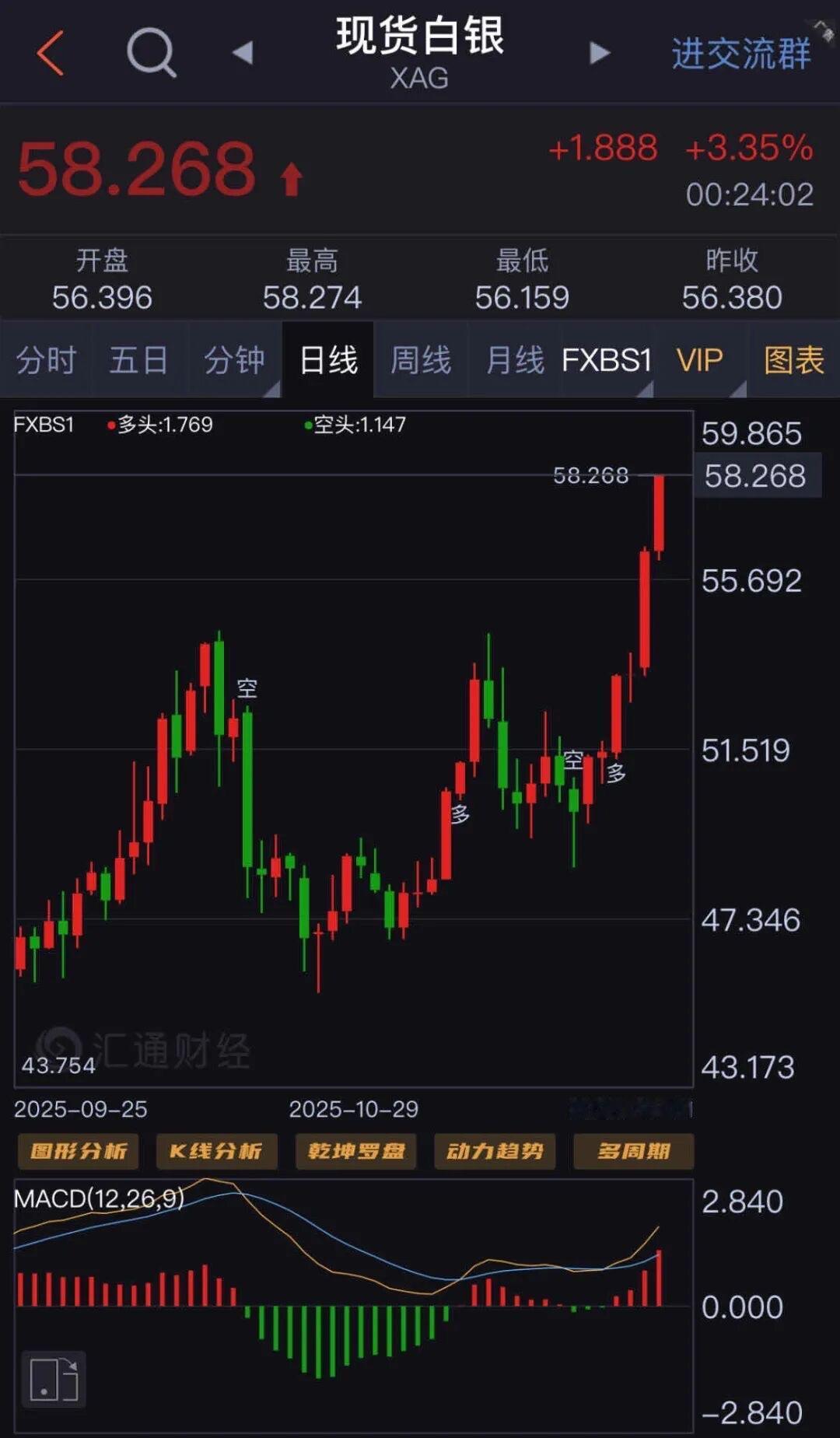This screenshot has width=840, height=1438.
Task: Select the previous instrument left arrow
Action: [x=243, y=54]
